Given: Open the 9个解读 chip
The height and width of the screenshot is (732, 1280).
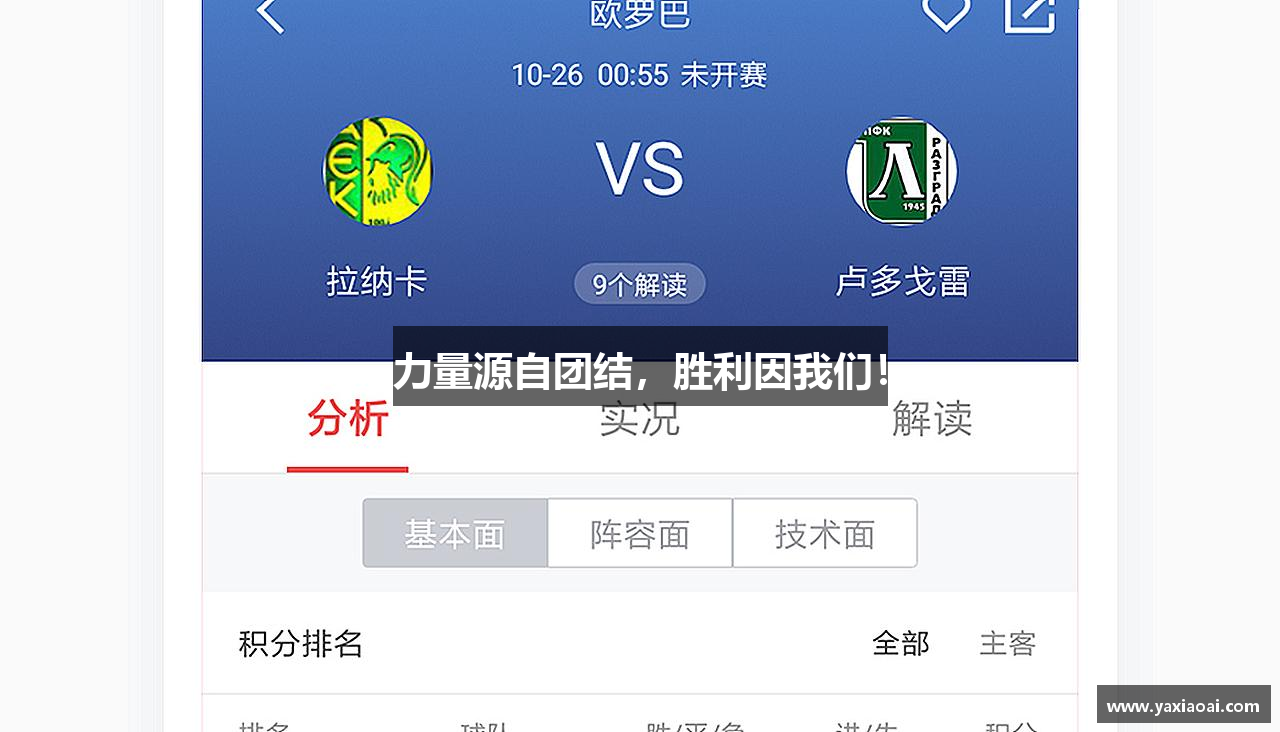Looking at the screenshot, I should point(640,285).
